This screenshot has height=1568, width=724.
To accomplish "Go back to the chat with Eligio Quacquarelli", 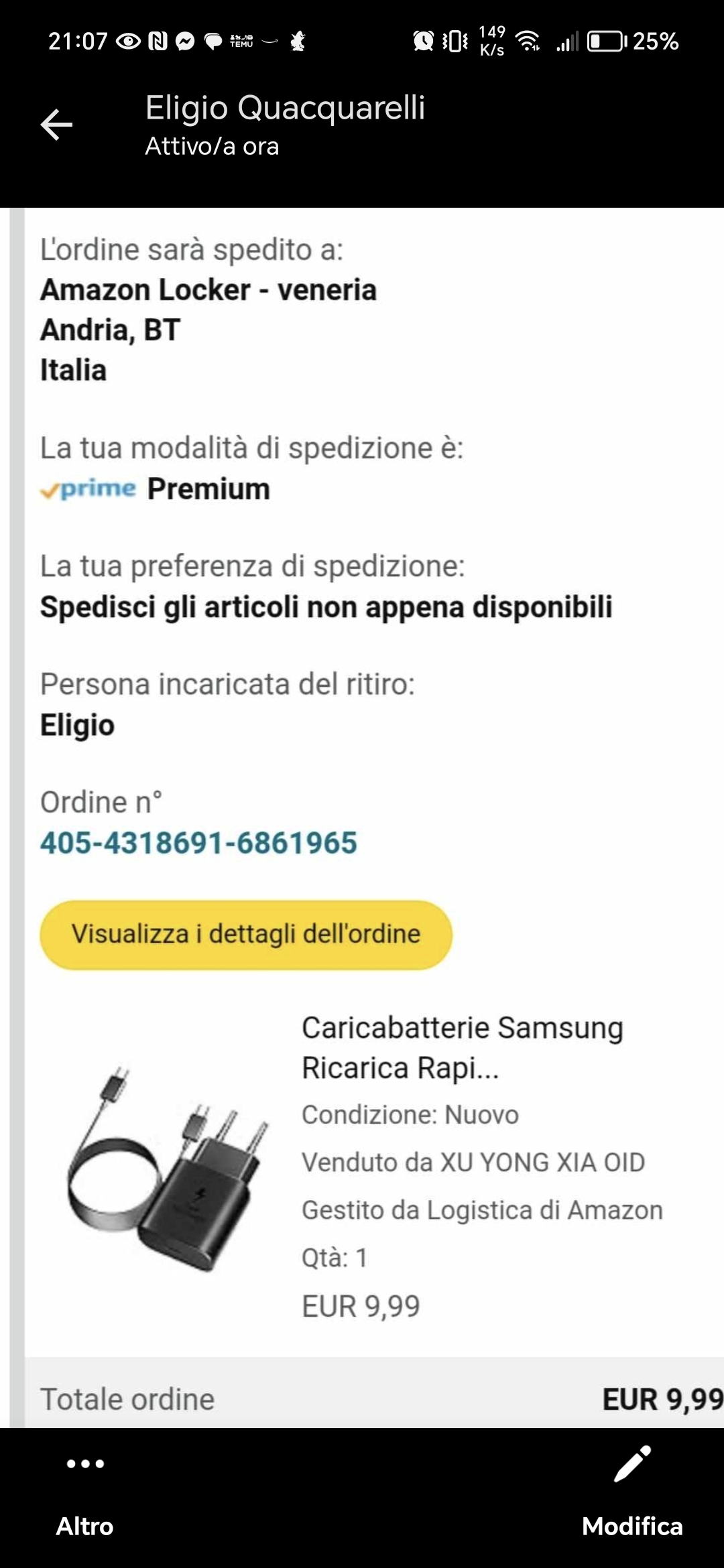I will pyautogui.click(x=56, y=125).
